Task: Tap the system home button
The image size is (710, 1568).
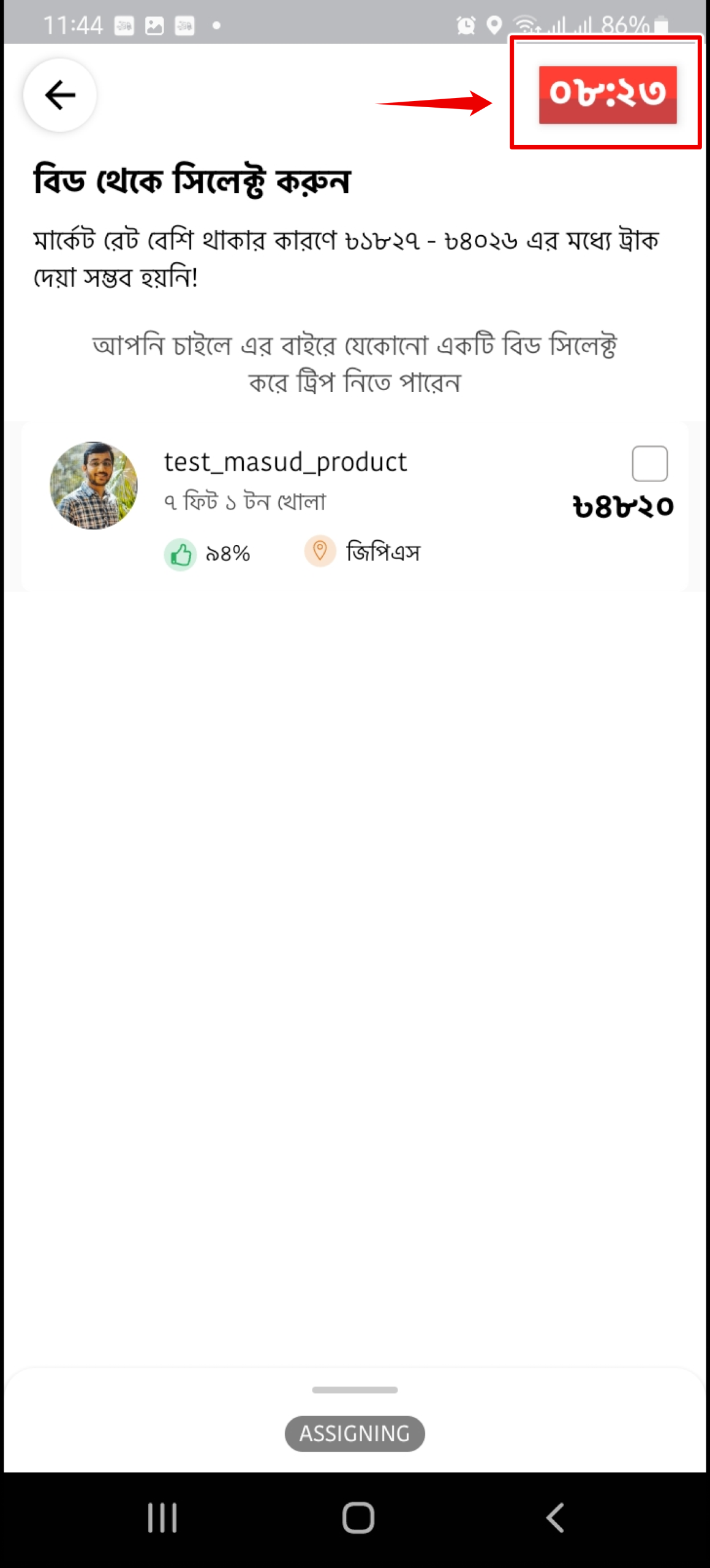Action: coord(358,1517)
